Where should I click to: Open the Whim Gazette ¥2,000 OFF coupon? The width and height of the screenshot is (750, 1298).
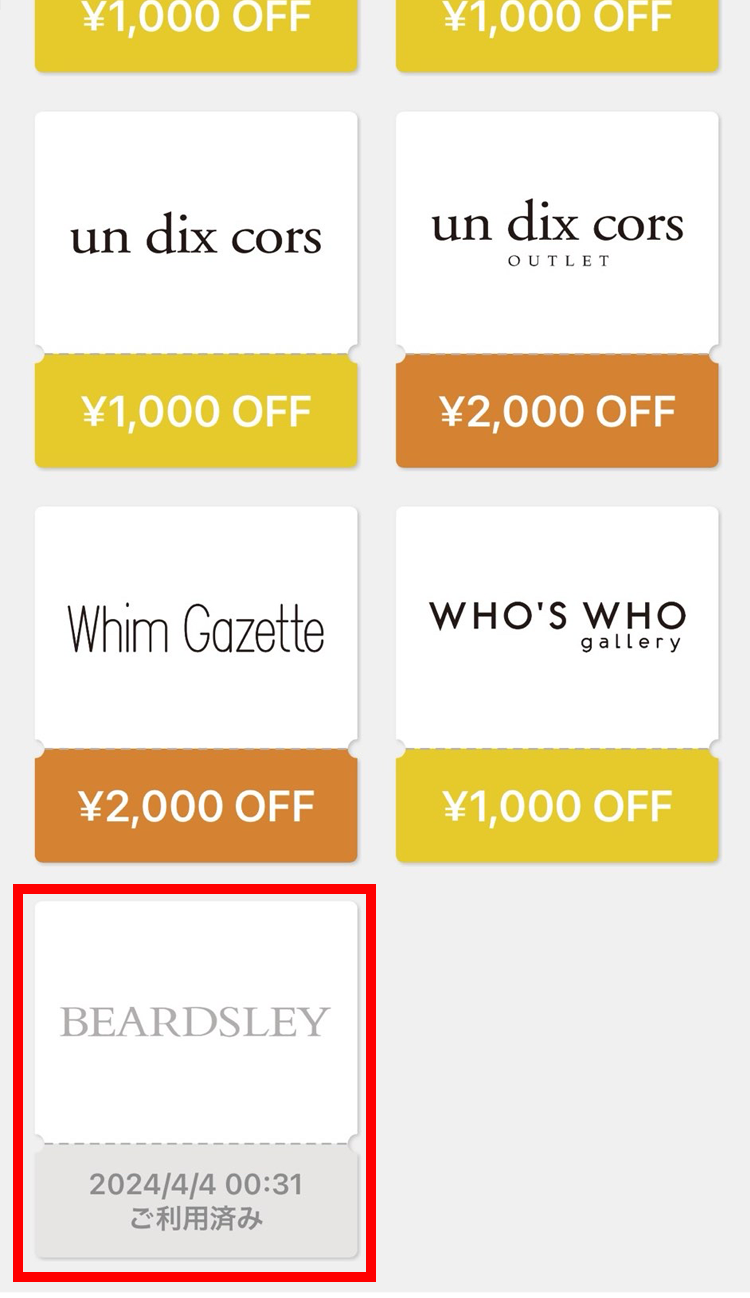(x=196, y=684)
